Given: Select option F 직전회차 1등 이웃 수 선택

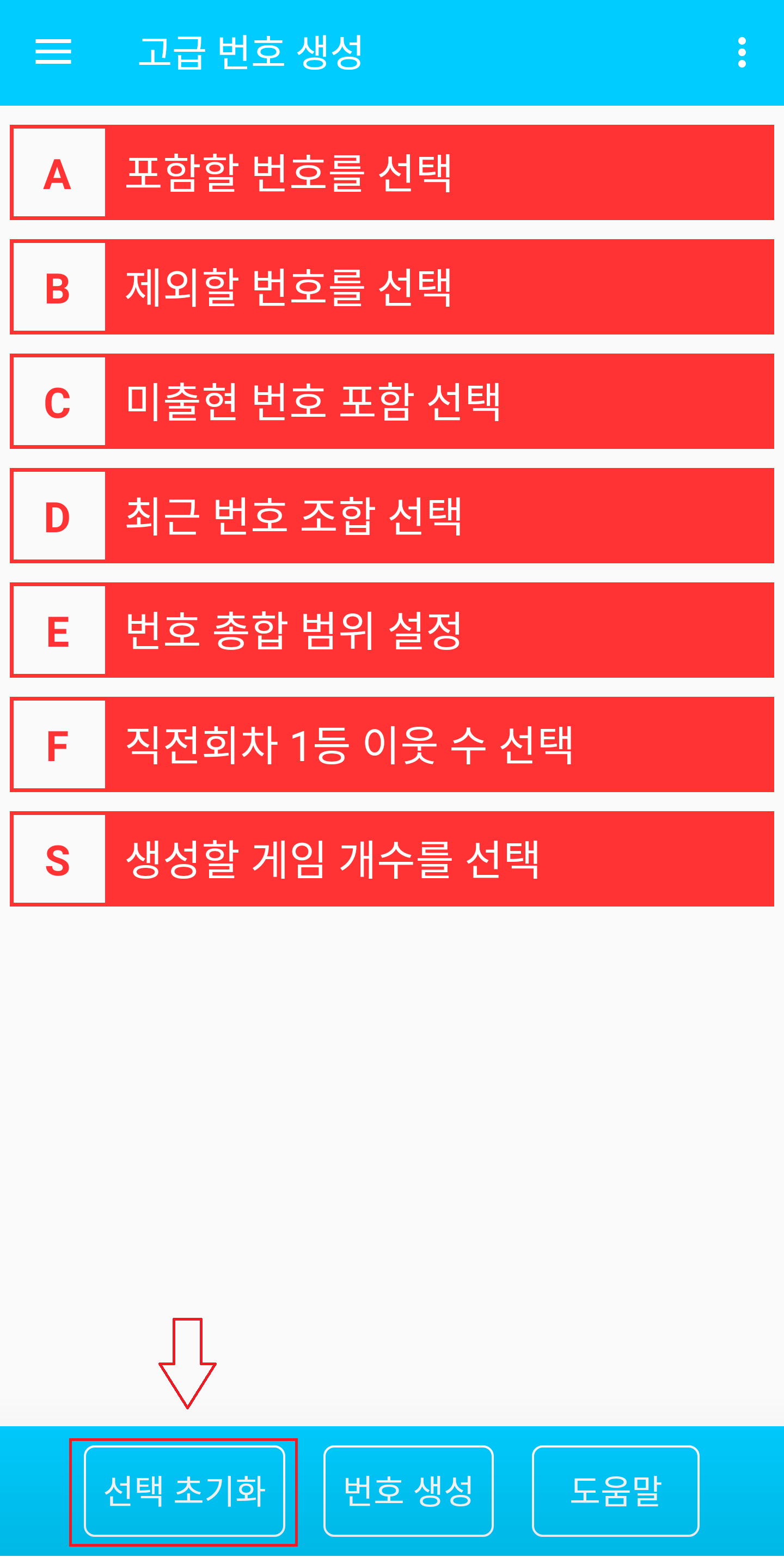Looking at the screenshot, I should tap(391, 745).
